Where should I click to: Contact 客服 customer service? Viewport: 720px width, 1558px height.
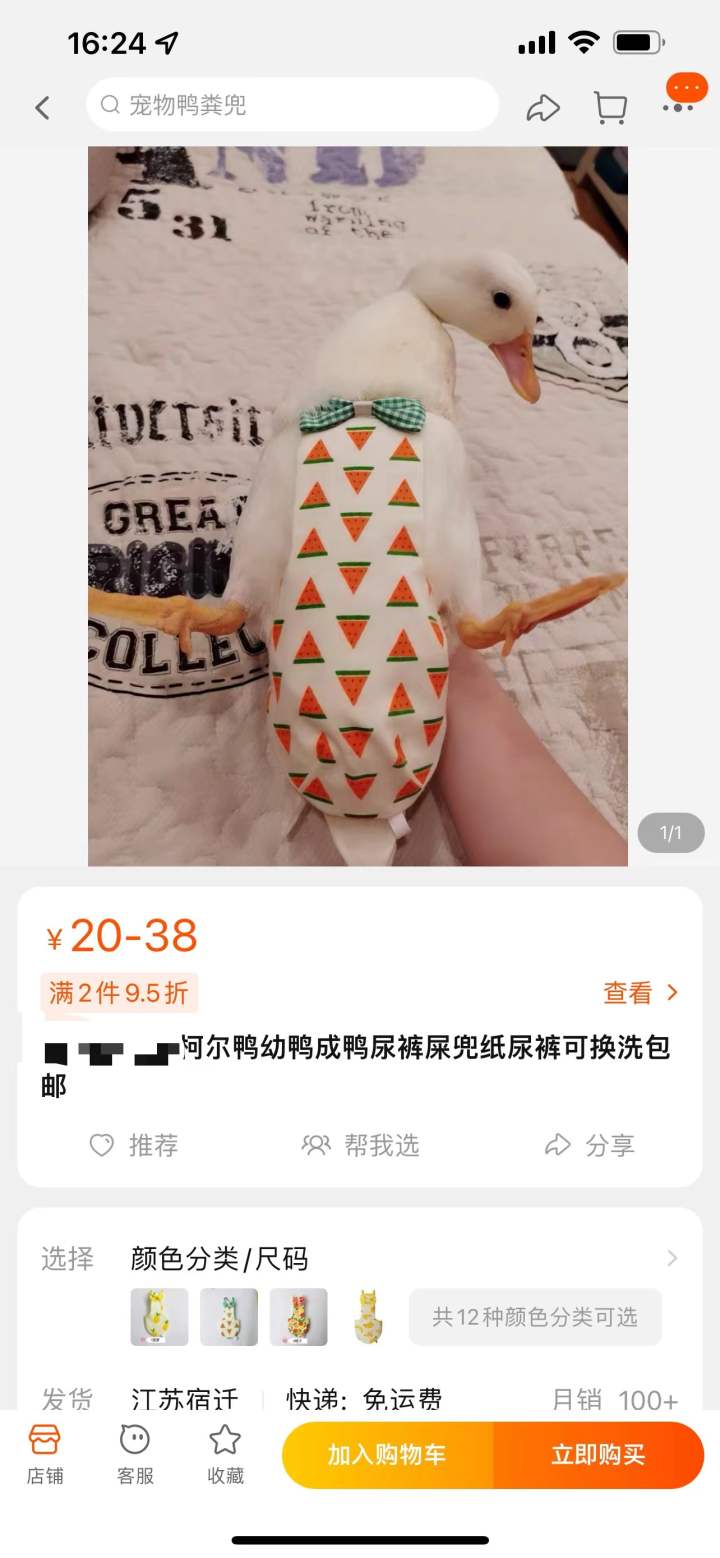pos(135,1454)
